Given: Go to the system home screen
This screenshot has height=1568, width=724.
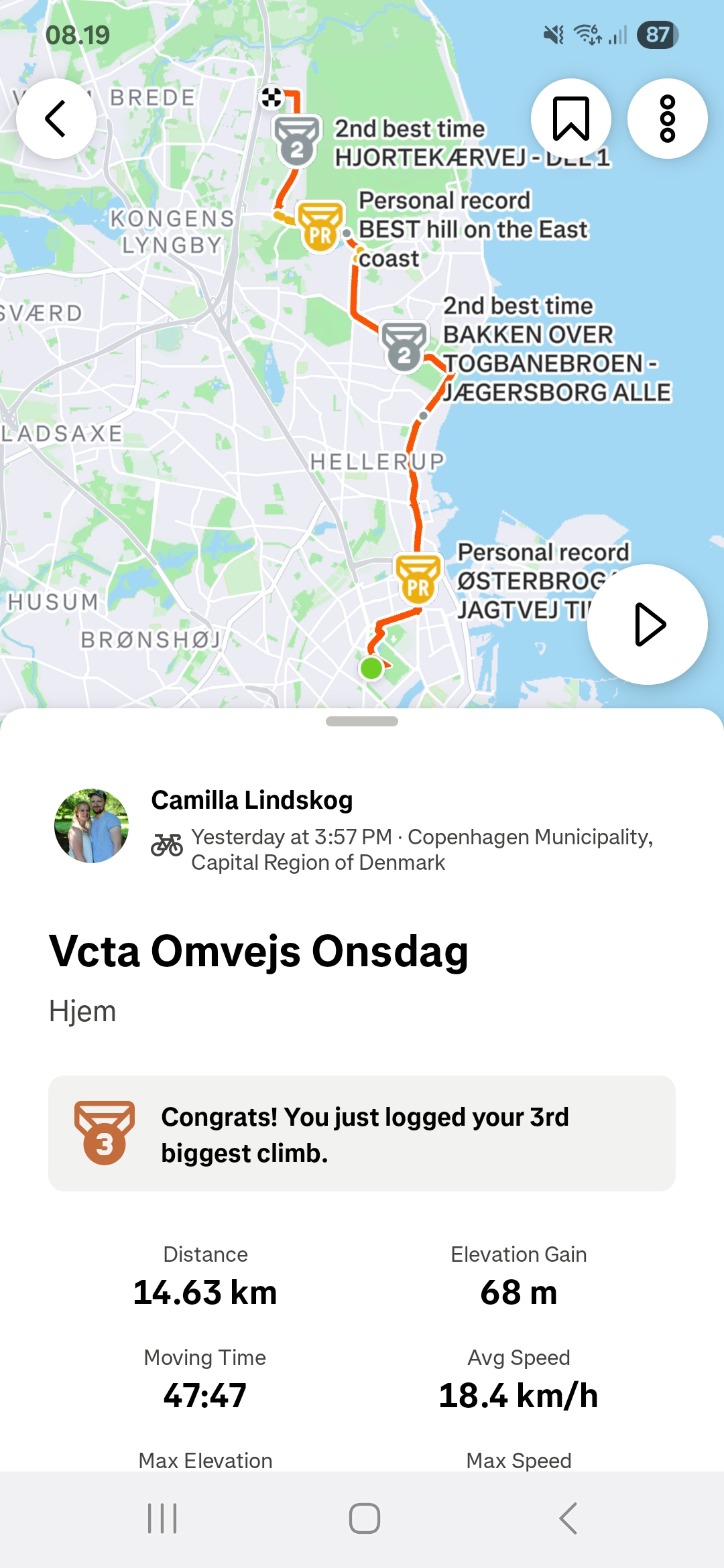Looking at the screenshot, I should pos(364,1518).
